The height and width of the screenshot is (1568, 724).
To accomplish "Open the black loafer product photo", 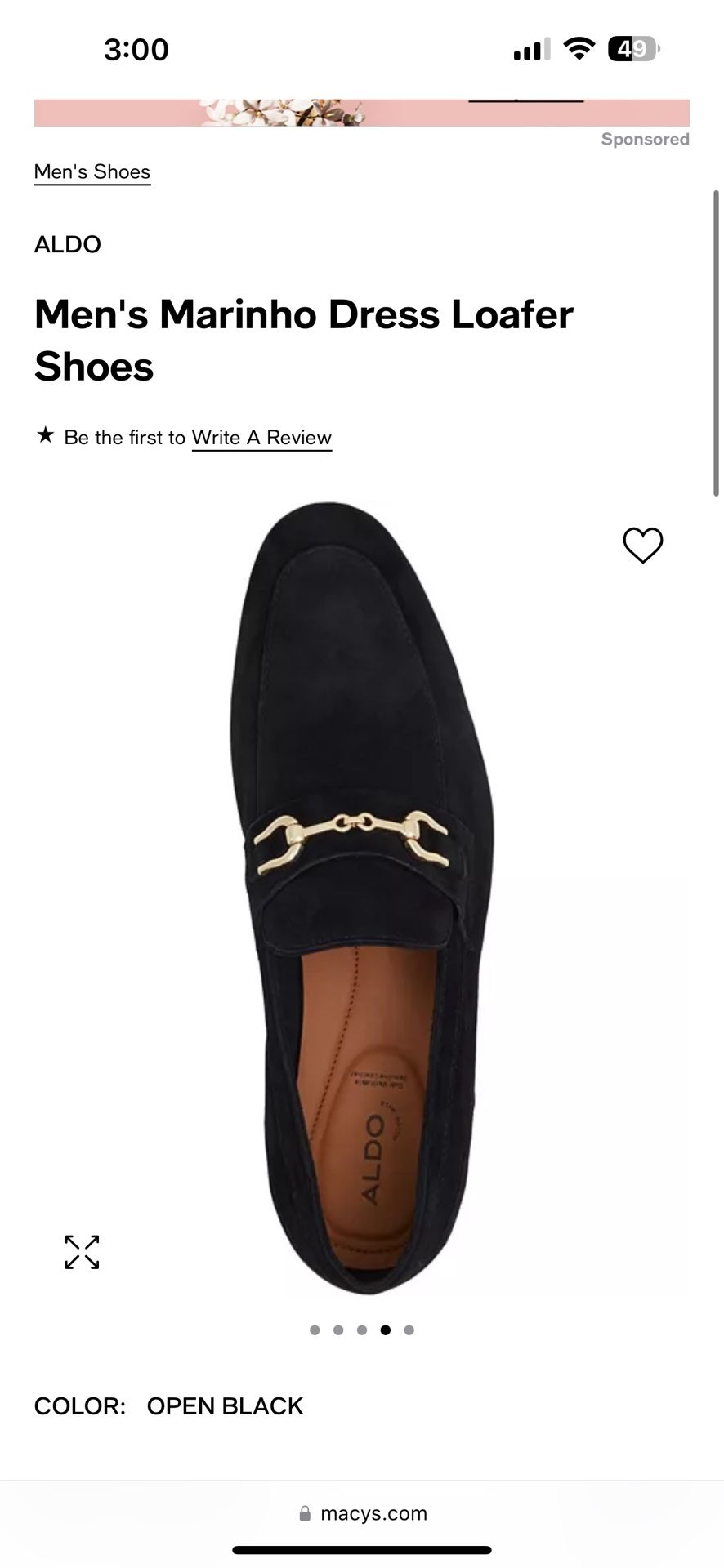I will pyautogui.click(x=362, y=898).
